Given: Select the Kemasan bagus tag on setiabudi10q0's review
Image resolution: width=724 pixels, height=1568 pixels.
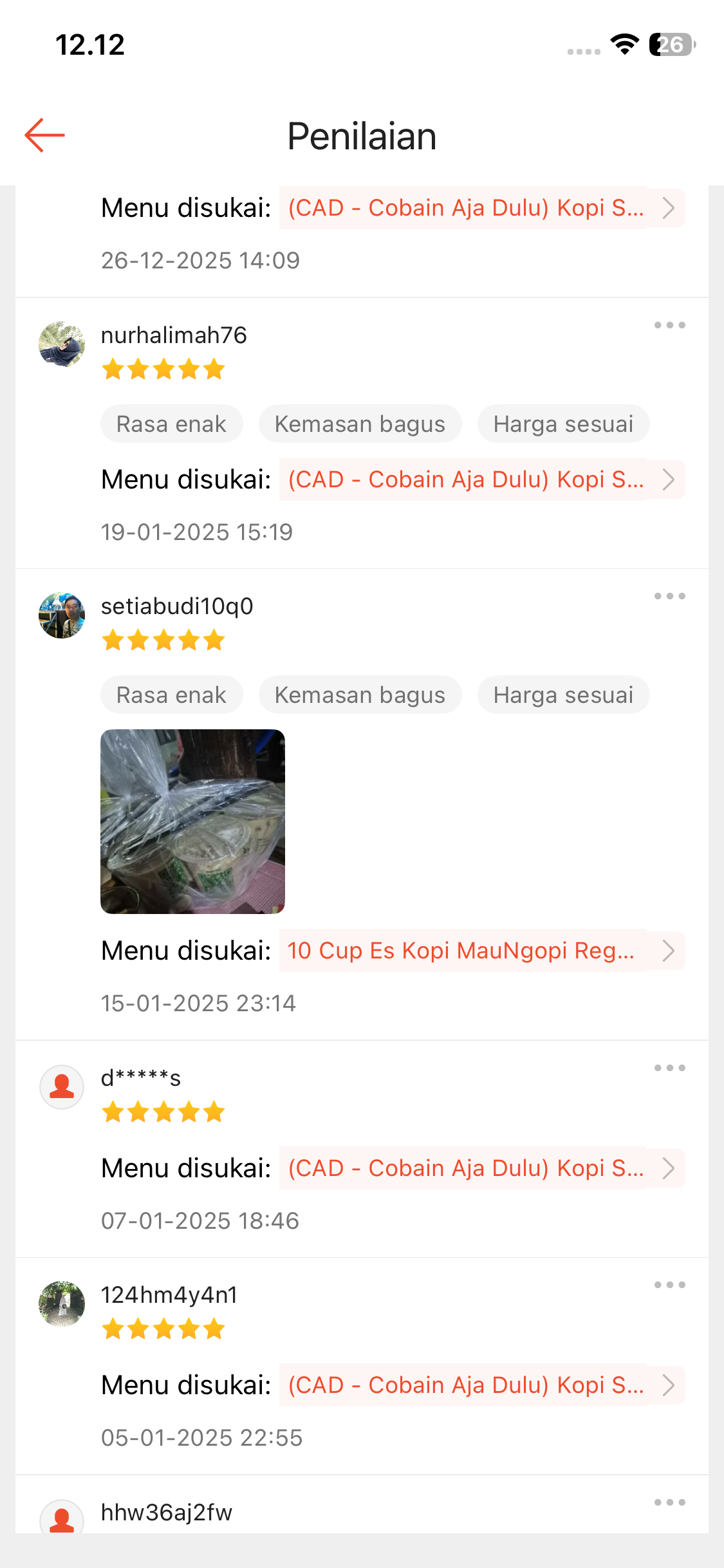Looking at the screenshot, I should (x=360, y=695).
